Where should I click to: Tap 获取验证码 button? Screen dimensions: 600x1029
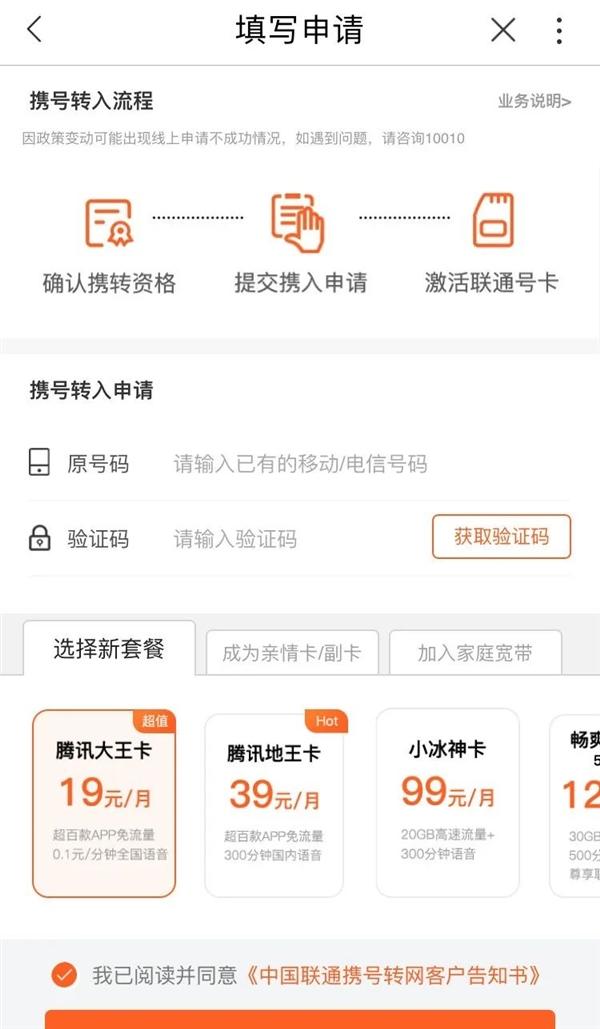(x=501, y=537)
